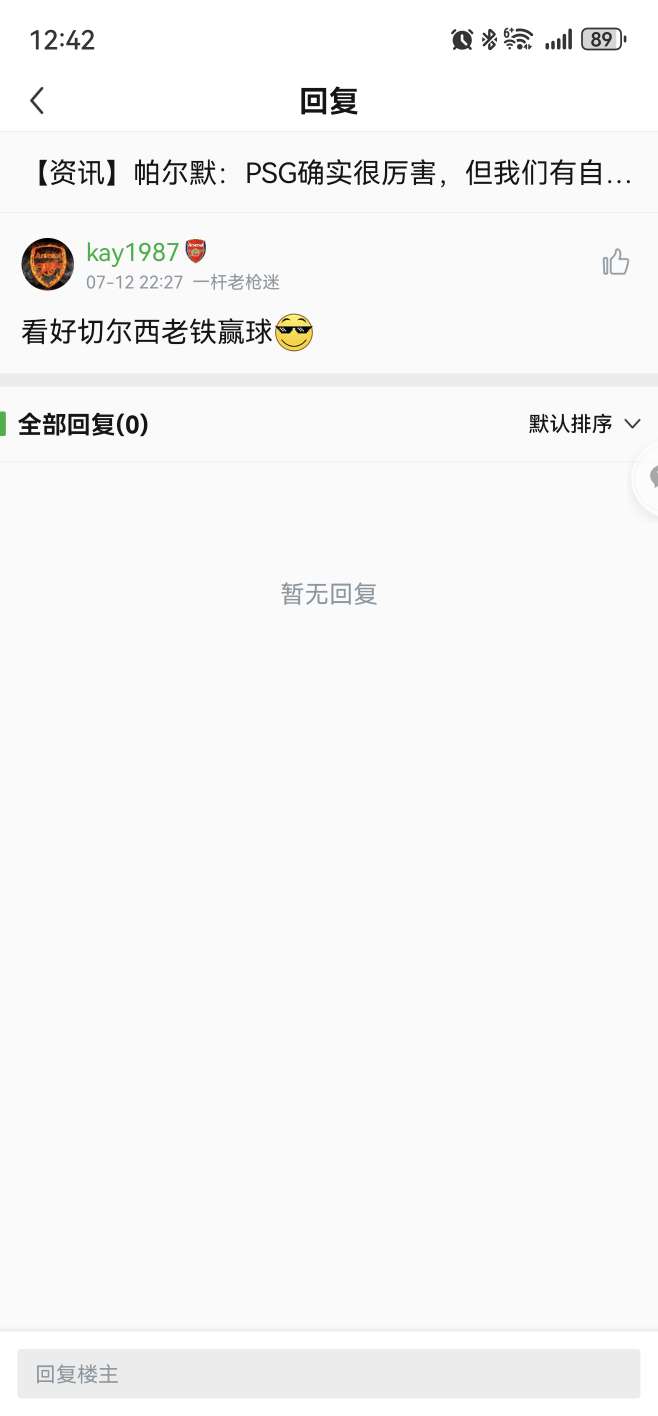Open the floating chat bubble at right edge
Image resolution: width=658 pixels, height=1416 pixels.
647,478
